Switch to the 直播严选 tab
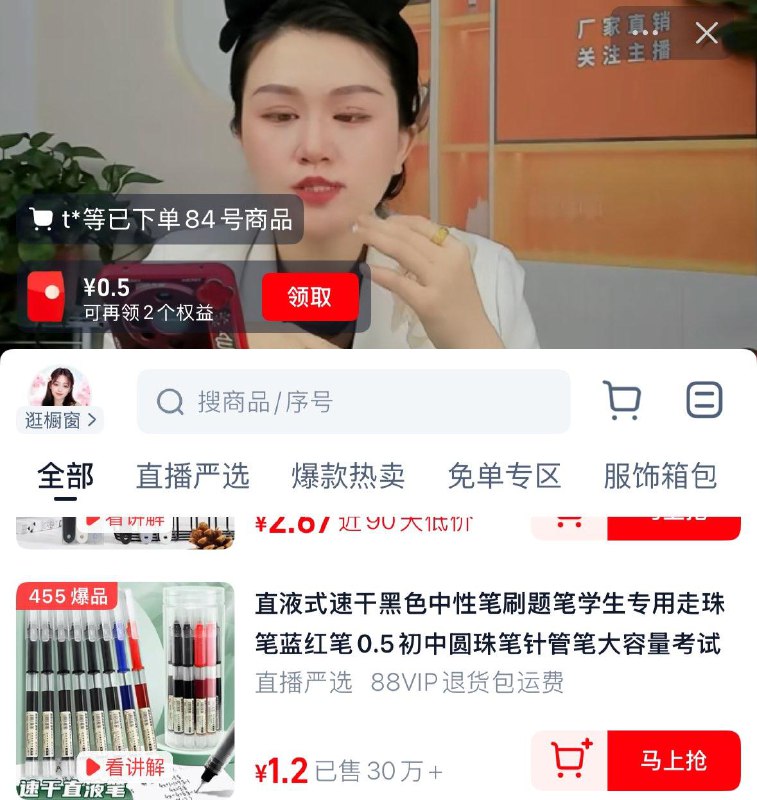 (194, 477)
